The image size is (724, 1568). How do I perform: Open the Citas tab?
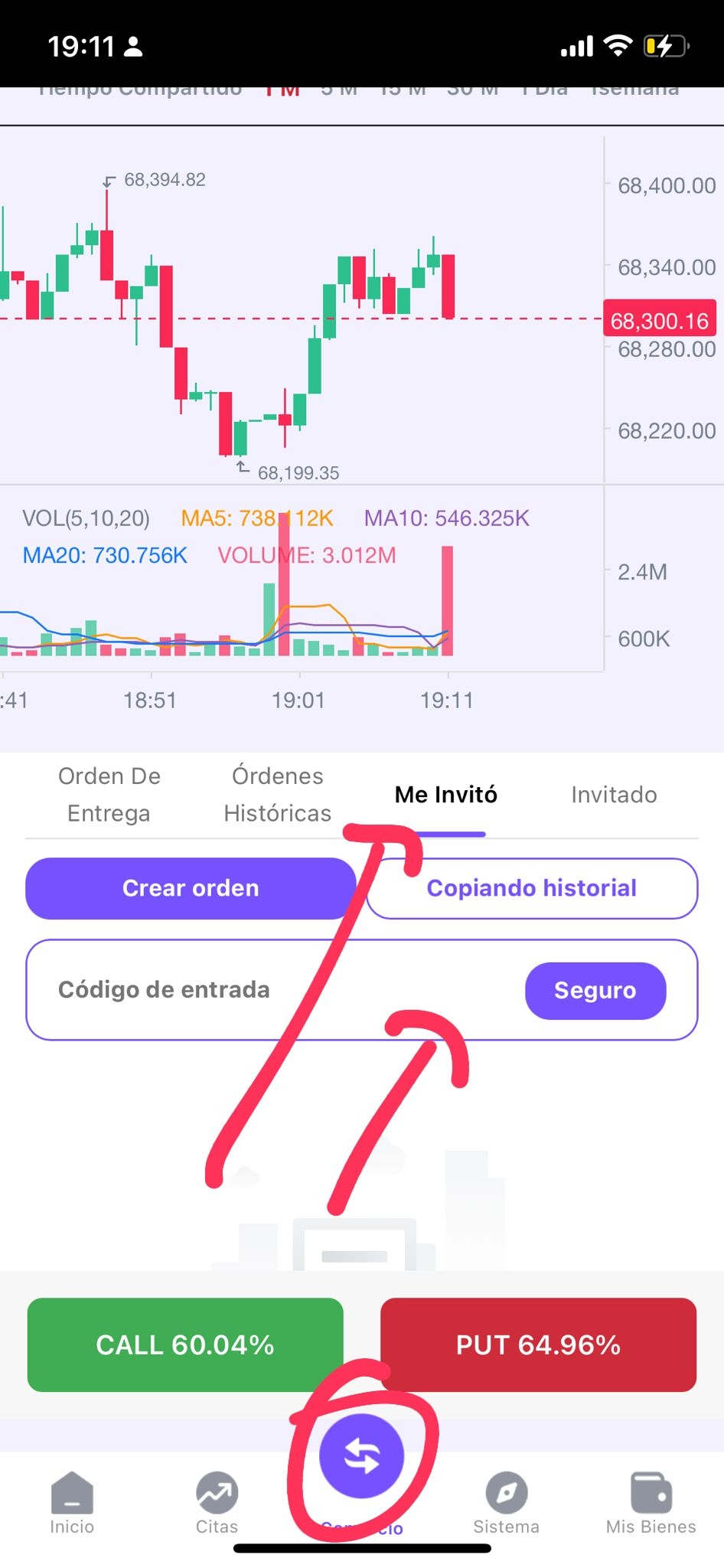pyautogui.click(x=217, y=1502)
